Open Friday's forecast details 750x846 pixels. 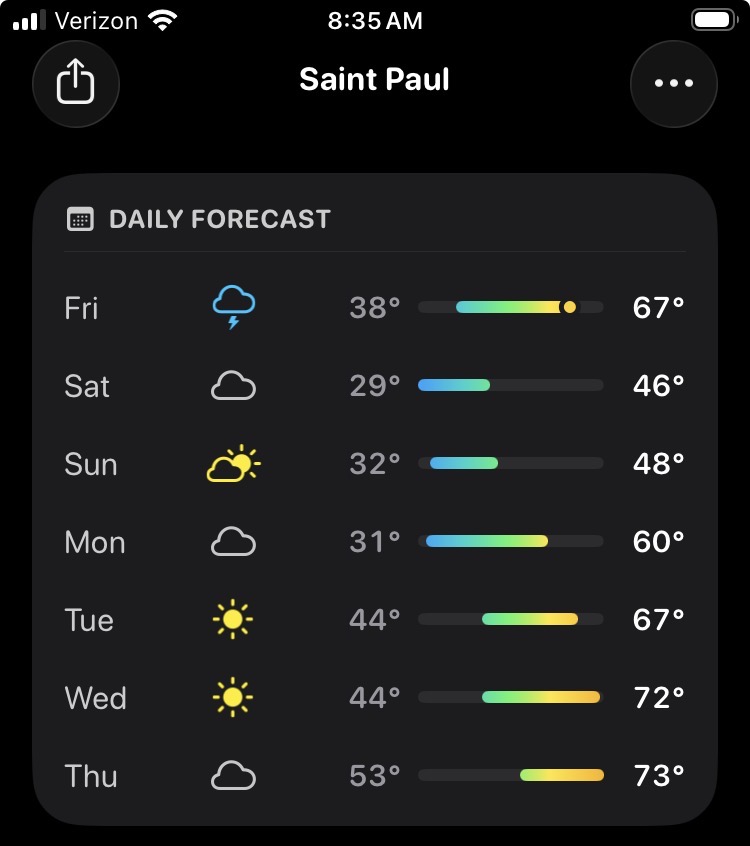click(374, 308)
